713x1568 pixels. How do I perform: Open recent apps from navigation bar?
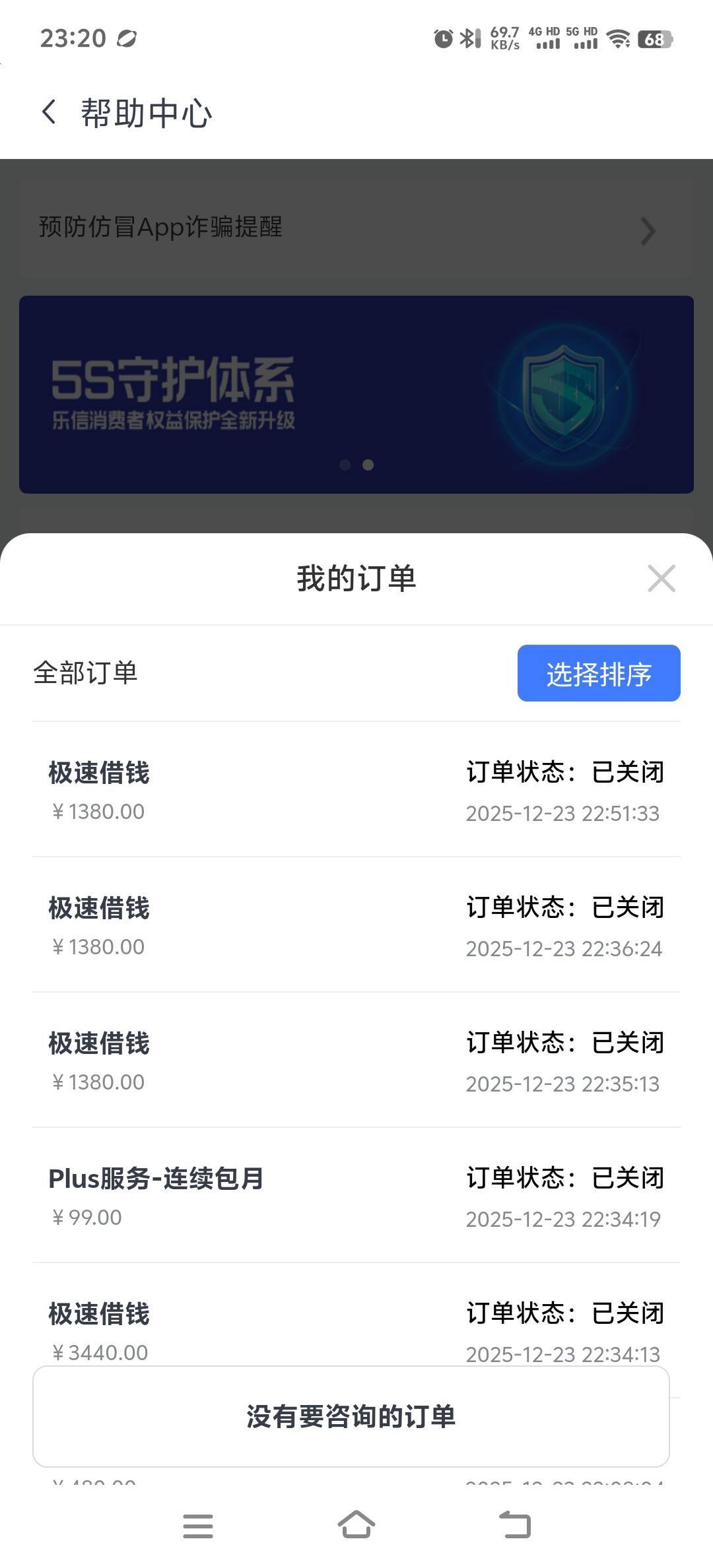(197, 1526)
